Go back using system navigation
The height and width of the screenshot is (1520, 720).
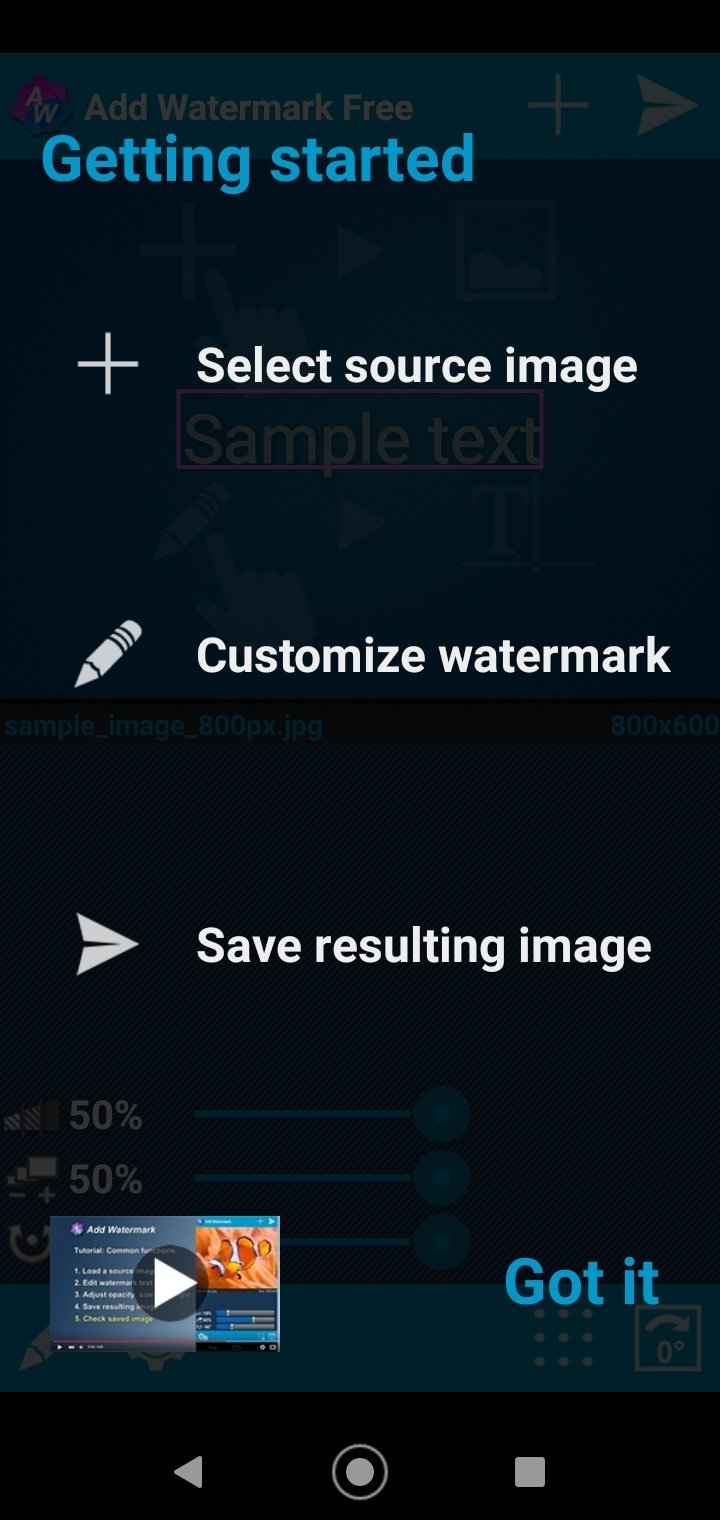click(188, 1472)
